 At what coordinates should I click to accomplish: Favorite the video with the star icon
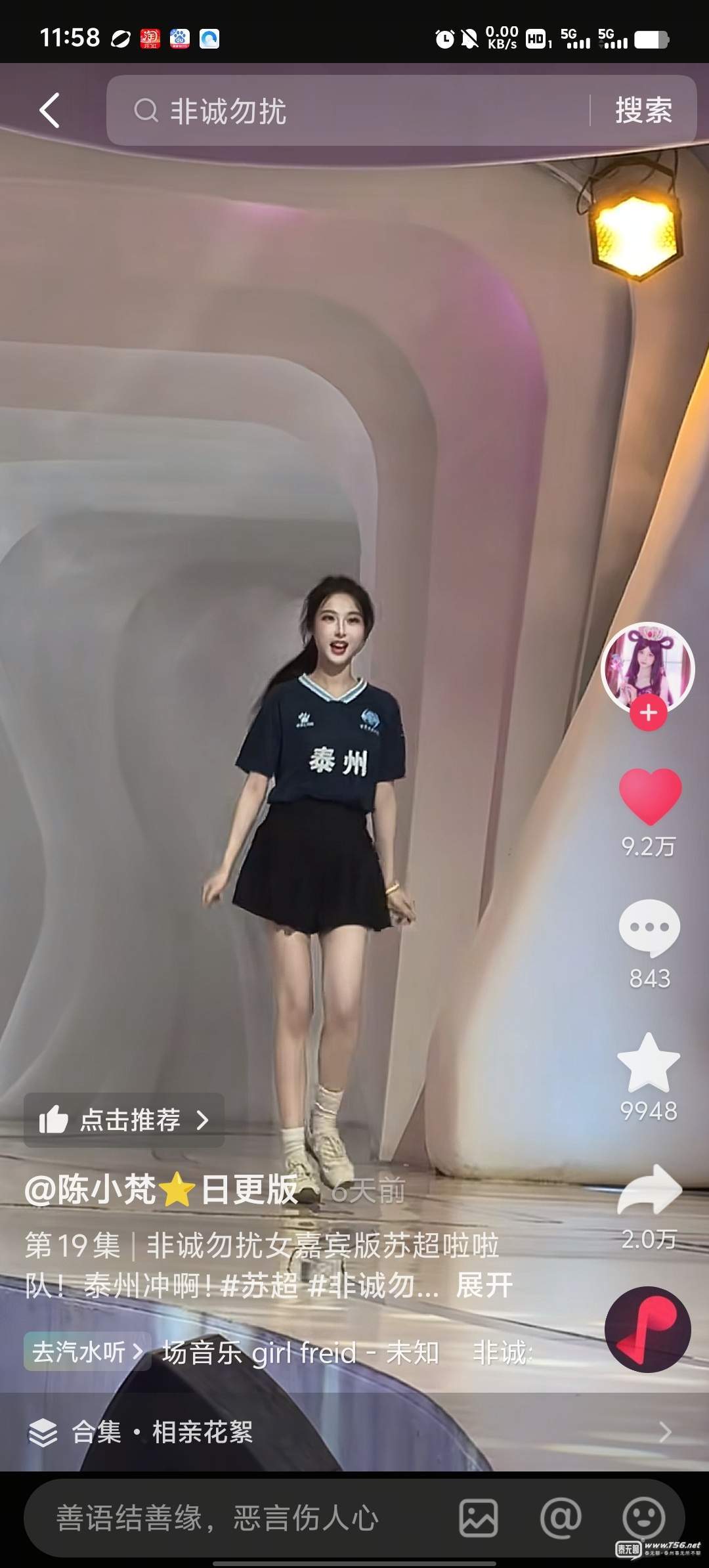pos(649,1062)
